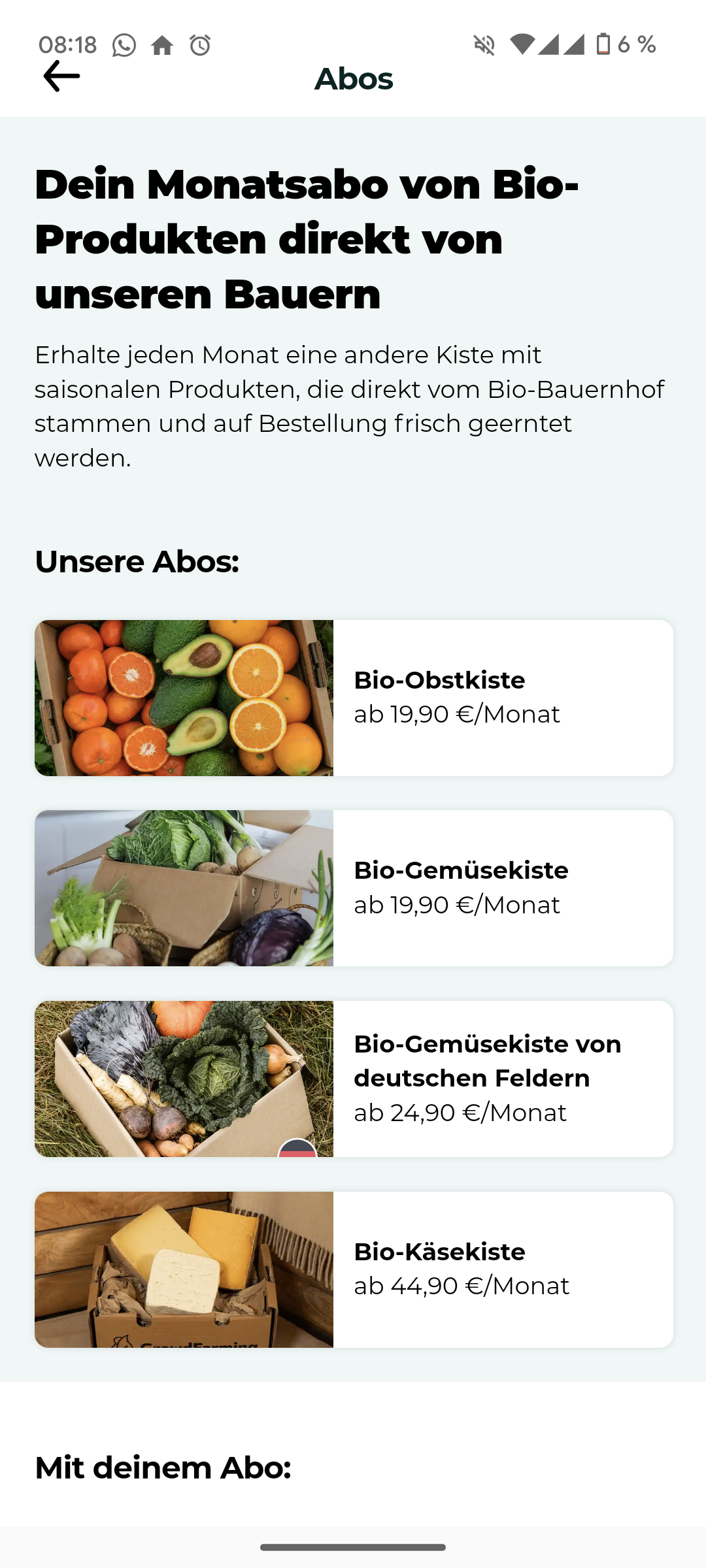
Task: Select the Bio-Gemüsekiste for 19,90 €/Monat
Action: click(354, 888)
